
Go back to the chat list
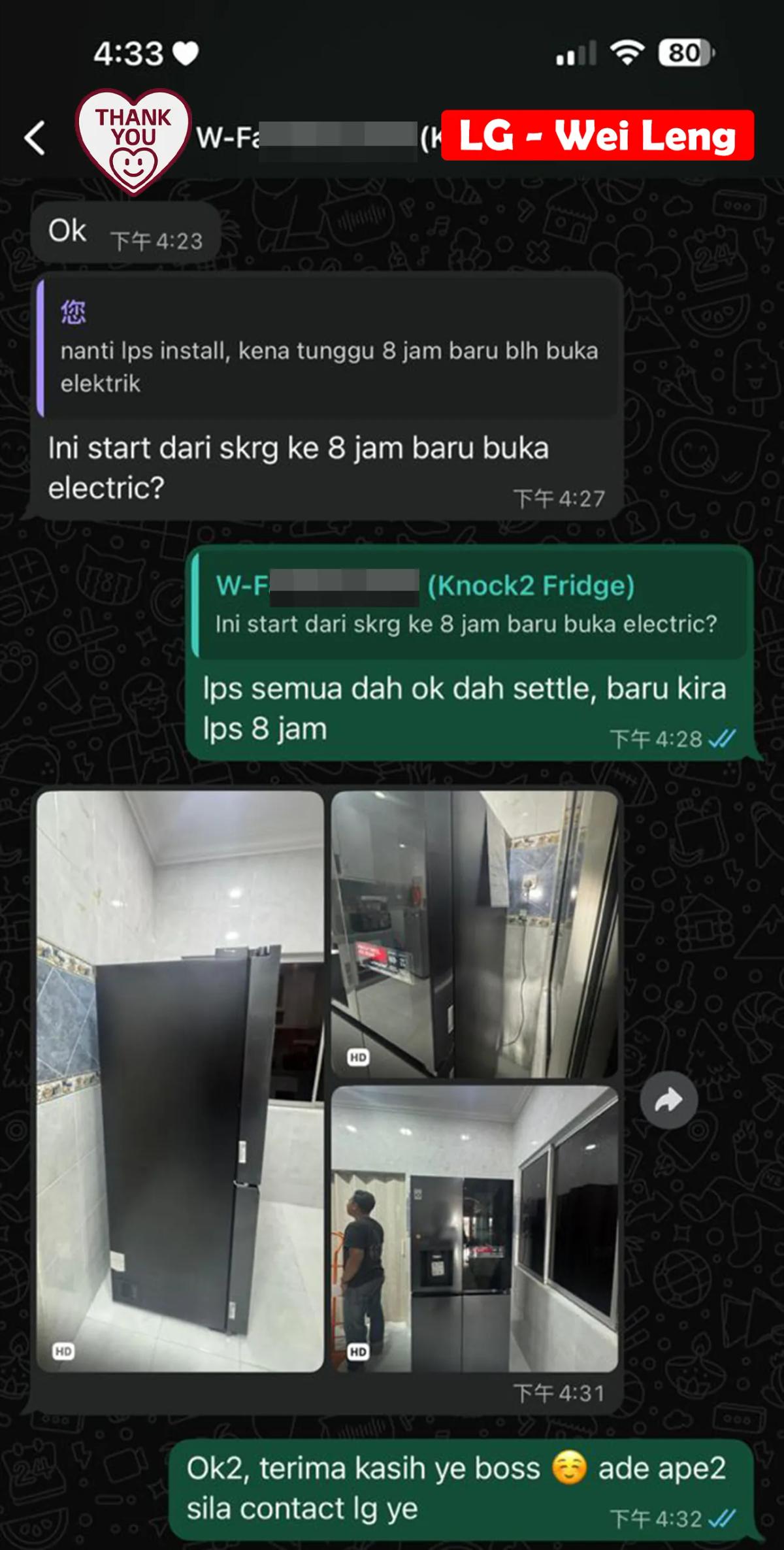click(35, 138)
